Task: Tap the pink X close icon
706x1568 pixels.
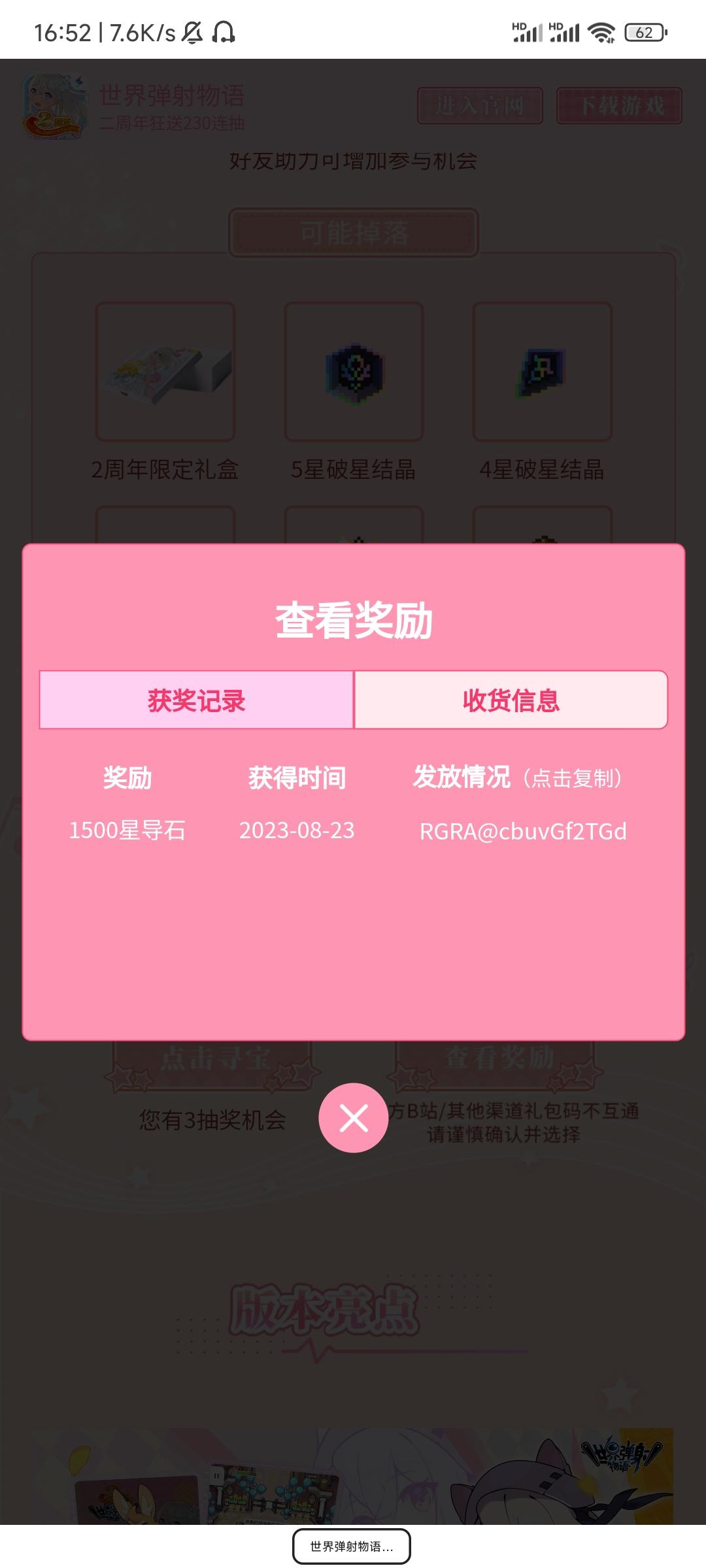Action: coord(353,1119)
